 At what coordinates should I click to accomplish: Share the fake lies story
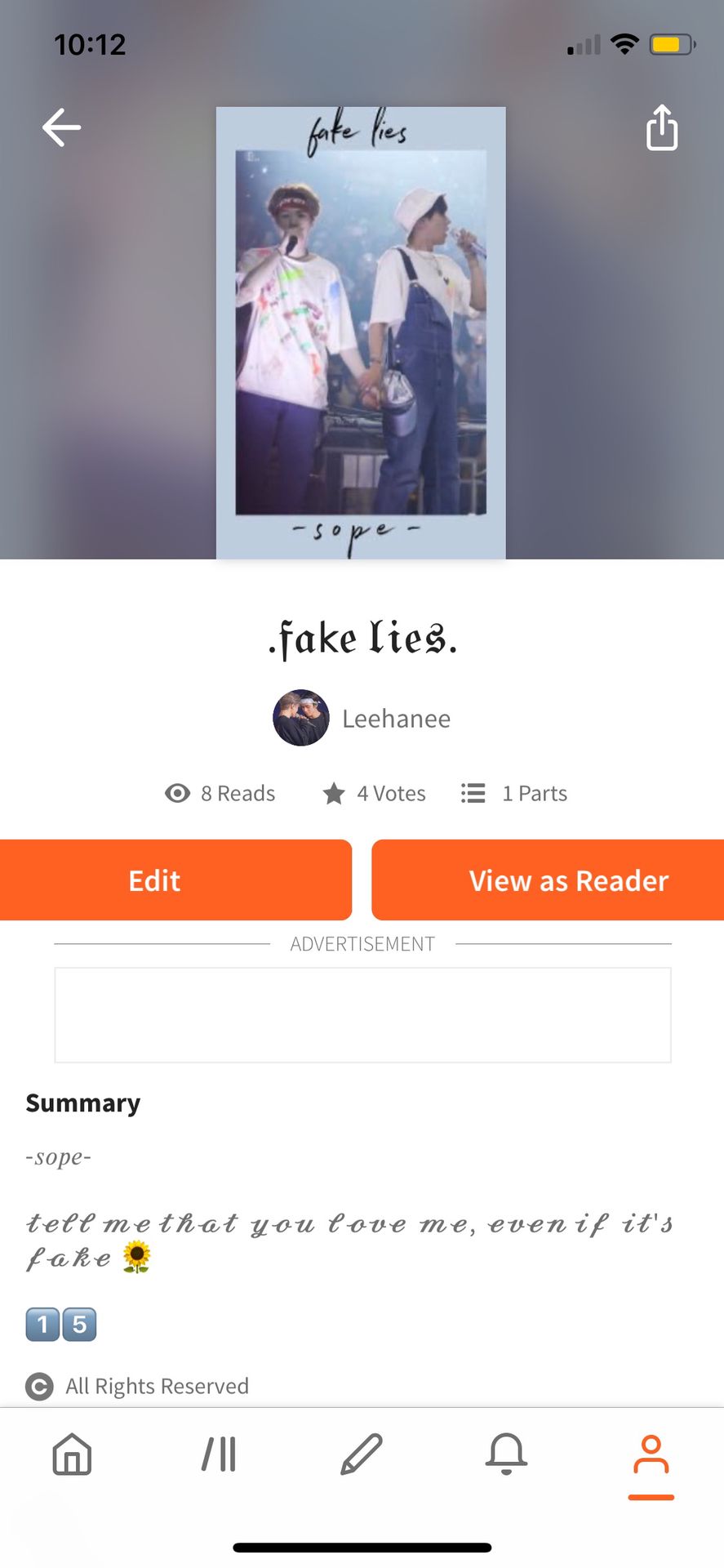point(661,127)
